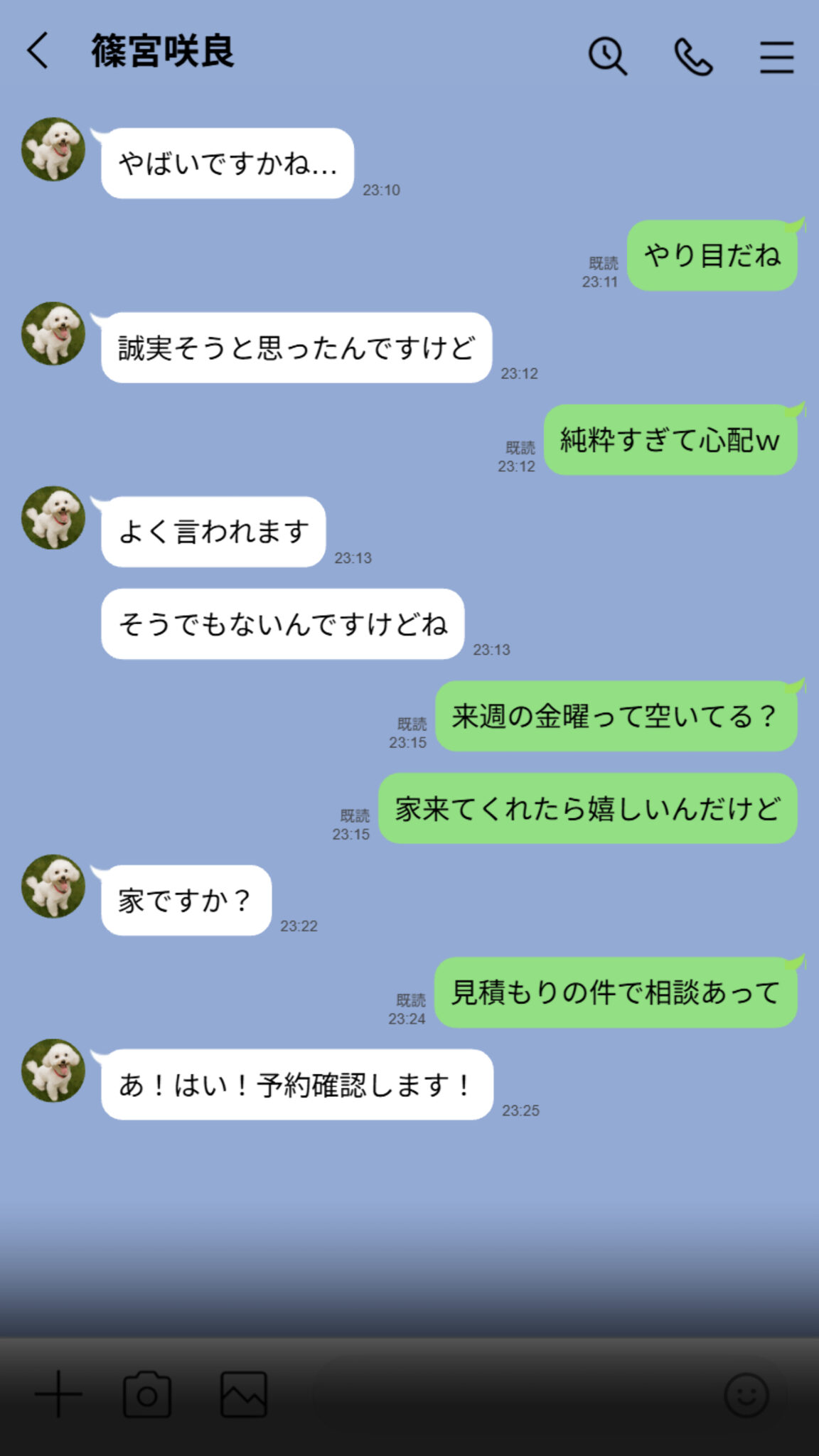
Task: Launch the camera from the chat bar
Action: point(147,1395)
